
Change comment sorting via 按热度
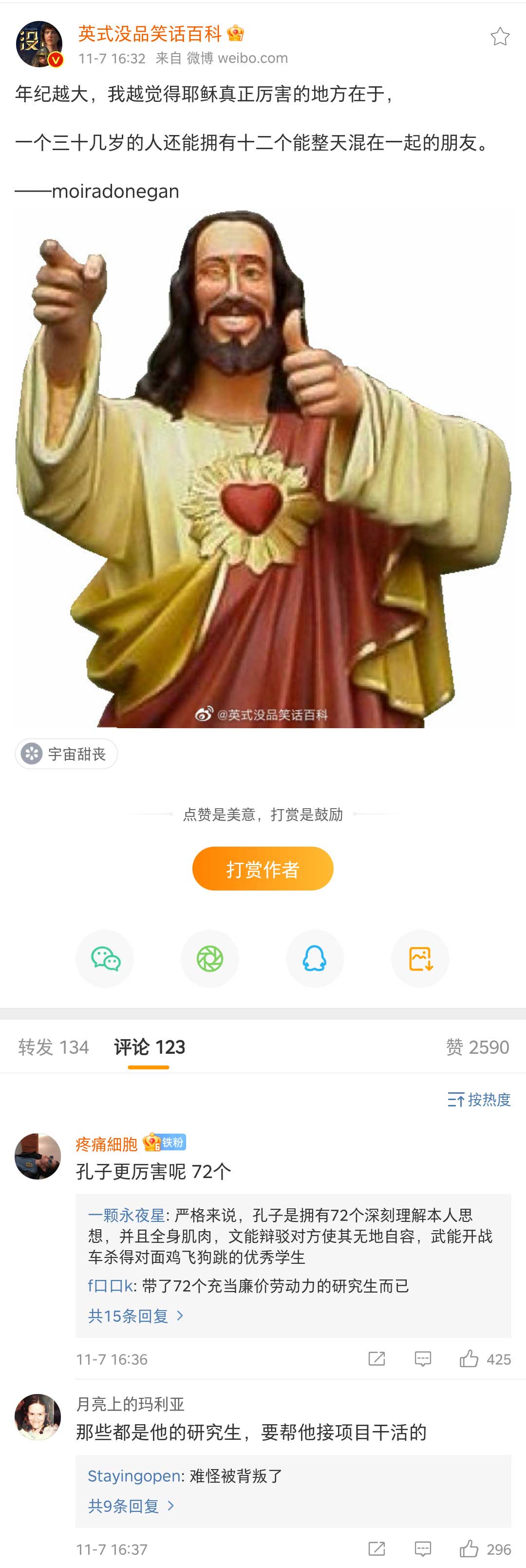pyautogui.click(x=479, y=1099)
